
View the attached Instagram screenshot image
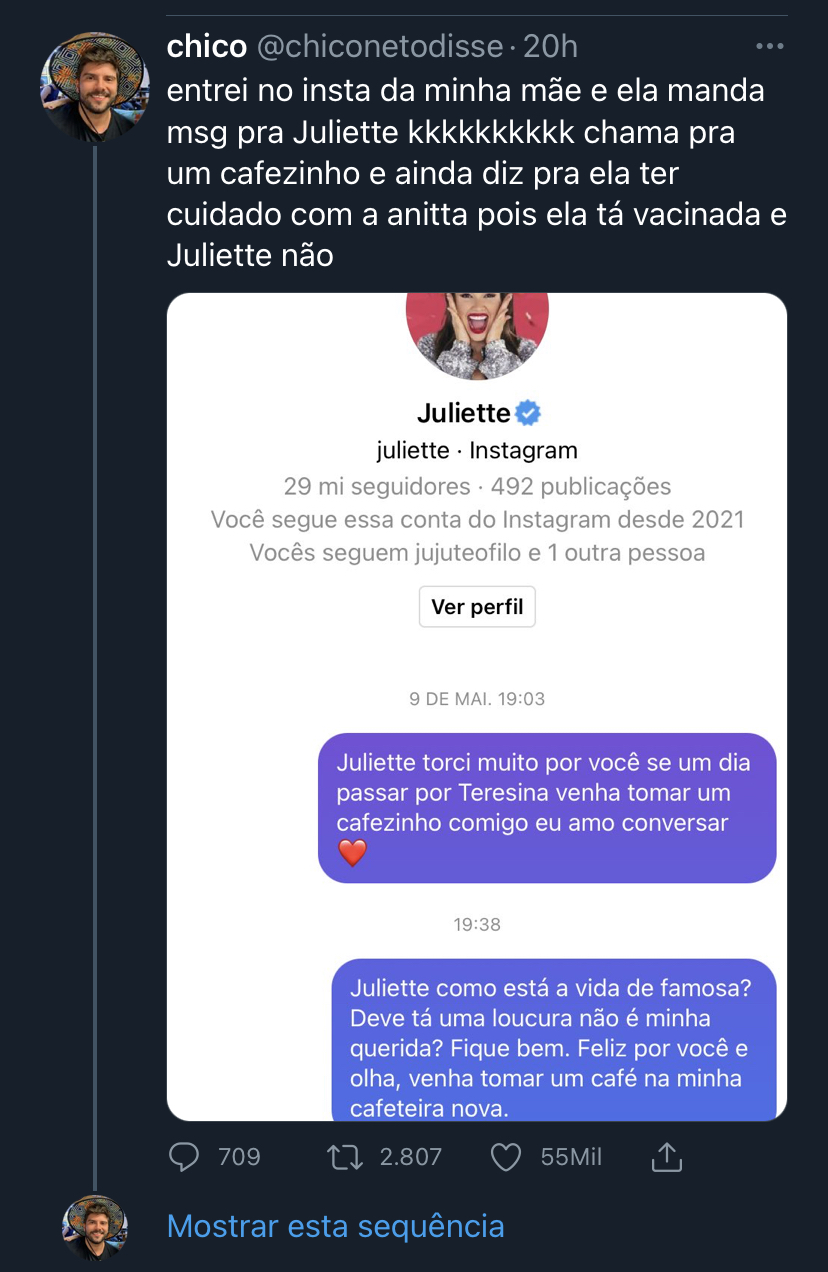(477, 706)
